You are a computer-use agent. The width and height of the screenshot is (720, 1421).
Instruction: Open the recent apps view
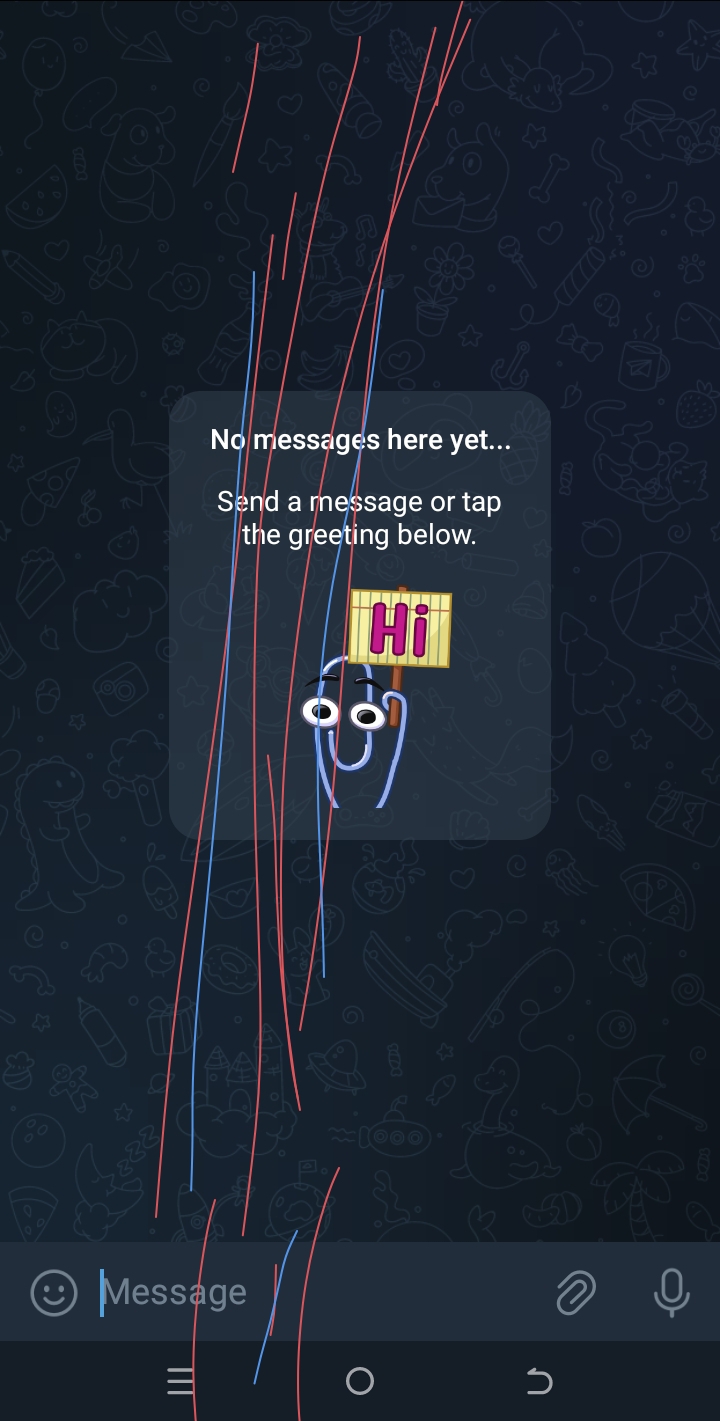180,1381
